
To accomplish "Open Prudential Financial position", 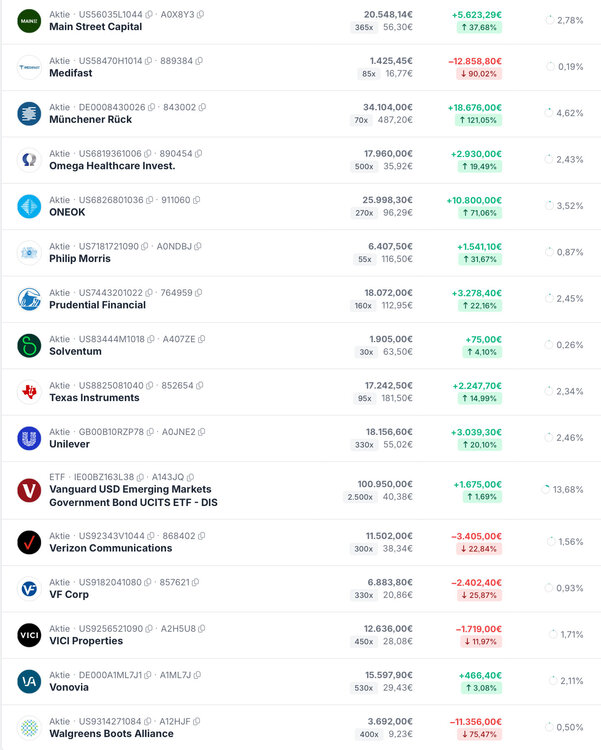I will [x=97, y=305].
